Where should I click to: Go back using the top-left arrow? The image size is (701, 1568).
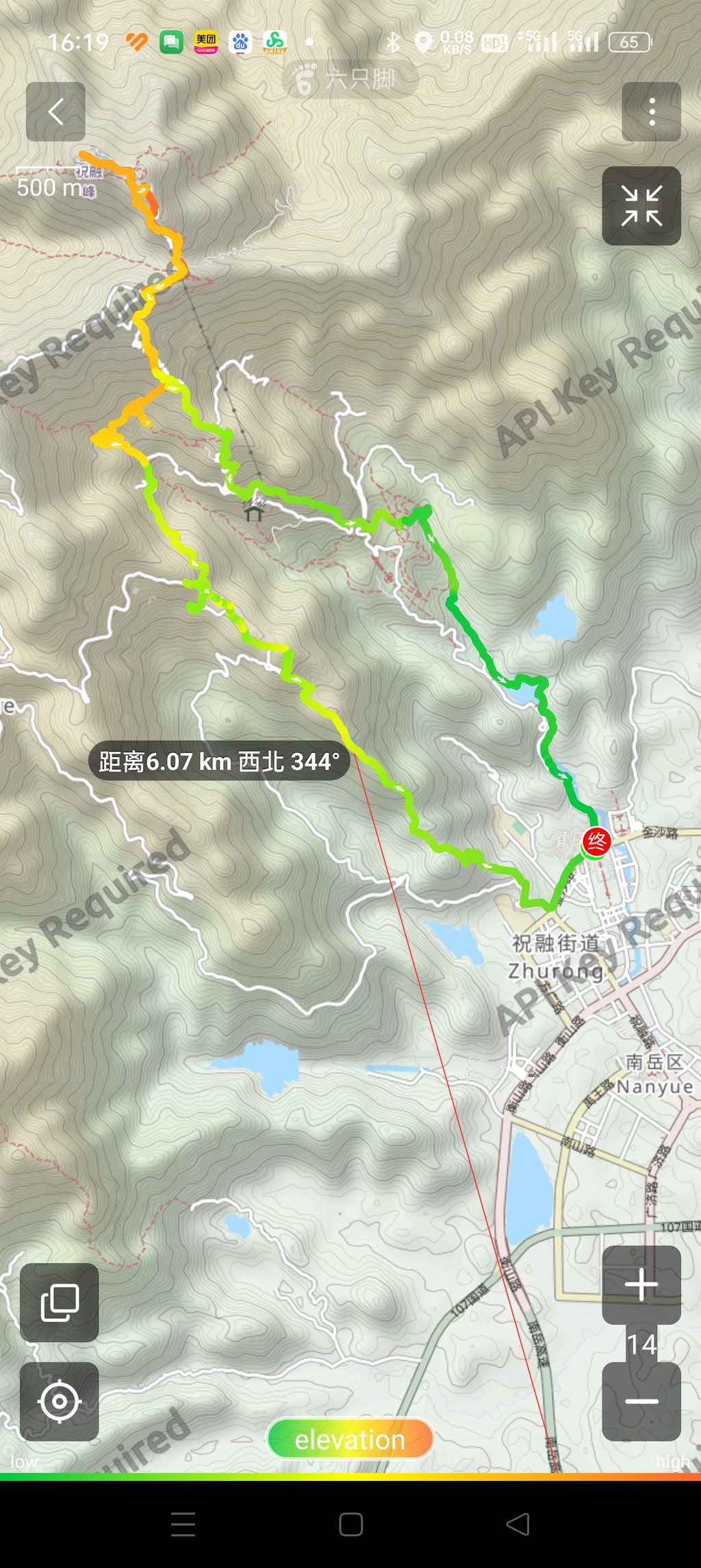[x=55, y=112]
